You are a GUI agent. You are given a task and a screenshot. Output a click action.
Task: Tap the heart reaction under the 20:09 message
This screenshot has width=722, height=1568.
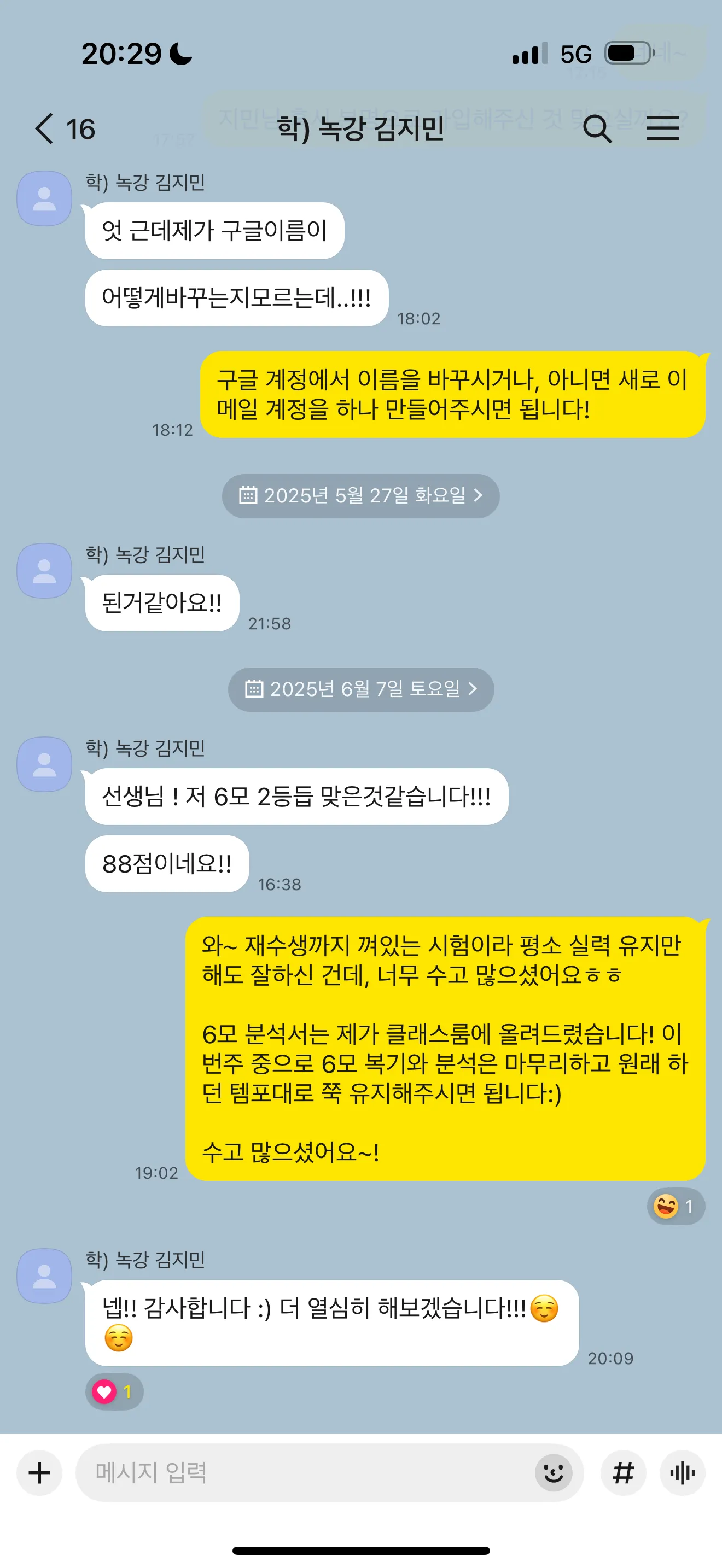click(114, 1391)
